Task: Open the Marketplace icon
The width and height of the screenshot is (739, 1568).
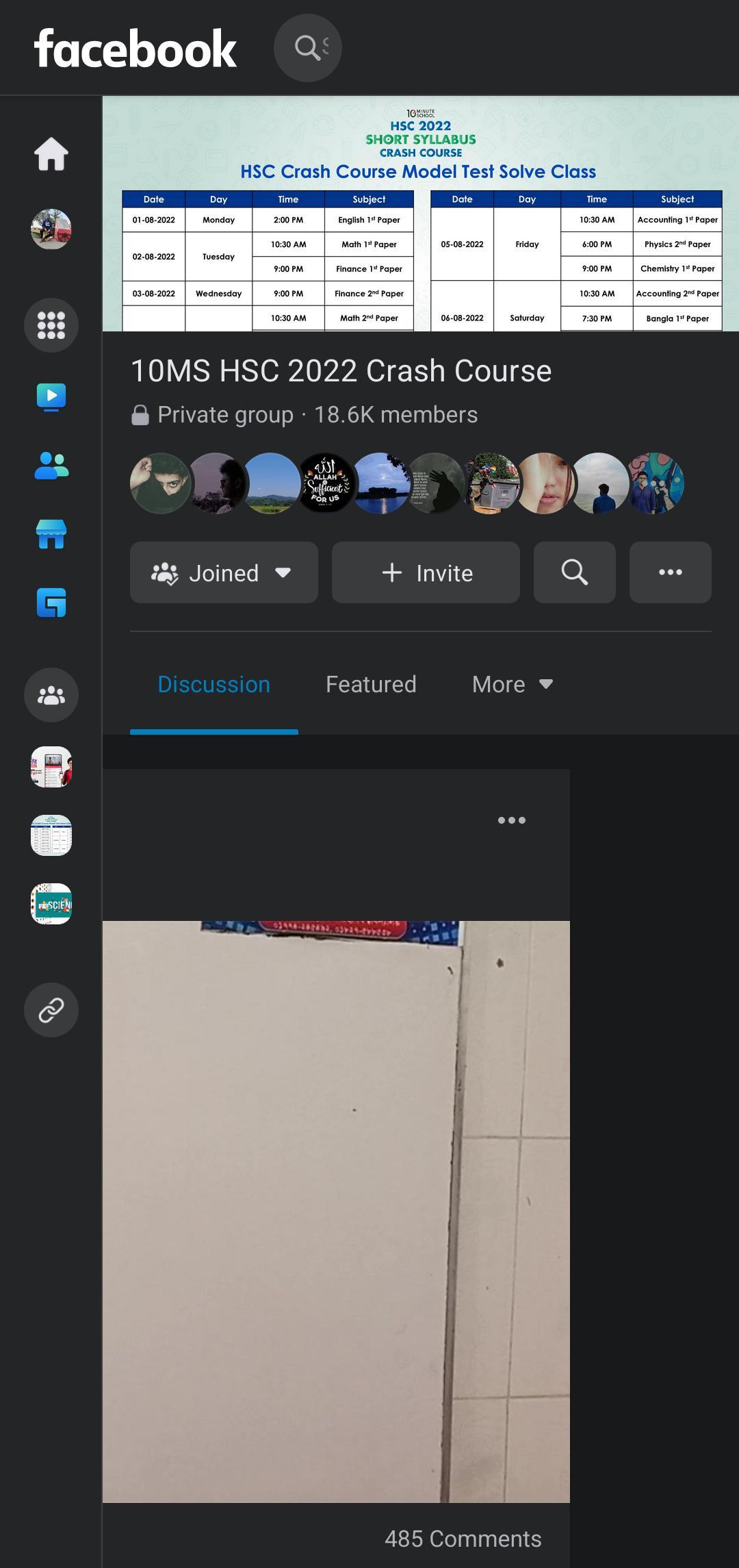Action: tap(51, 535)
